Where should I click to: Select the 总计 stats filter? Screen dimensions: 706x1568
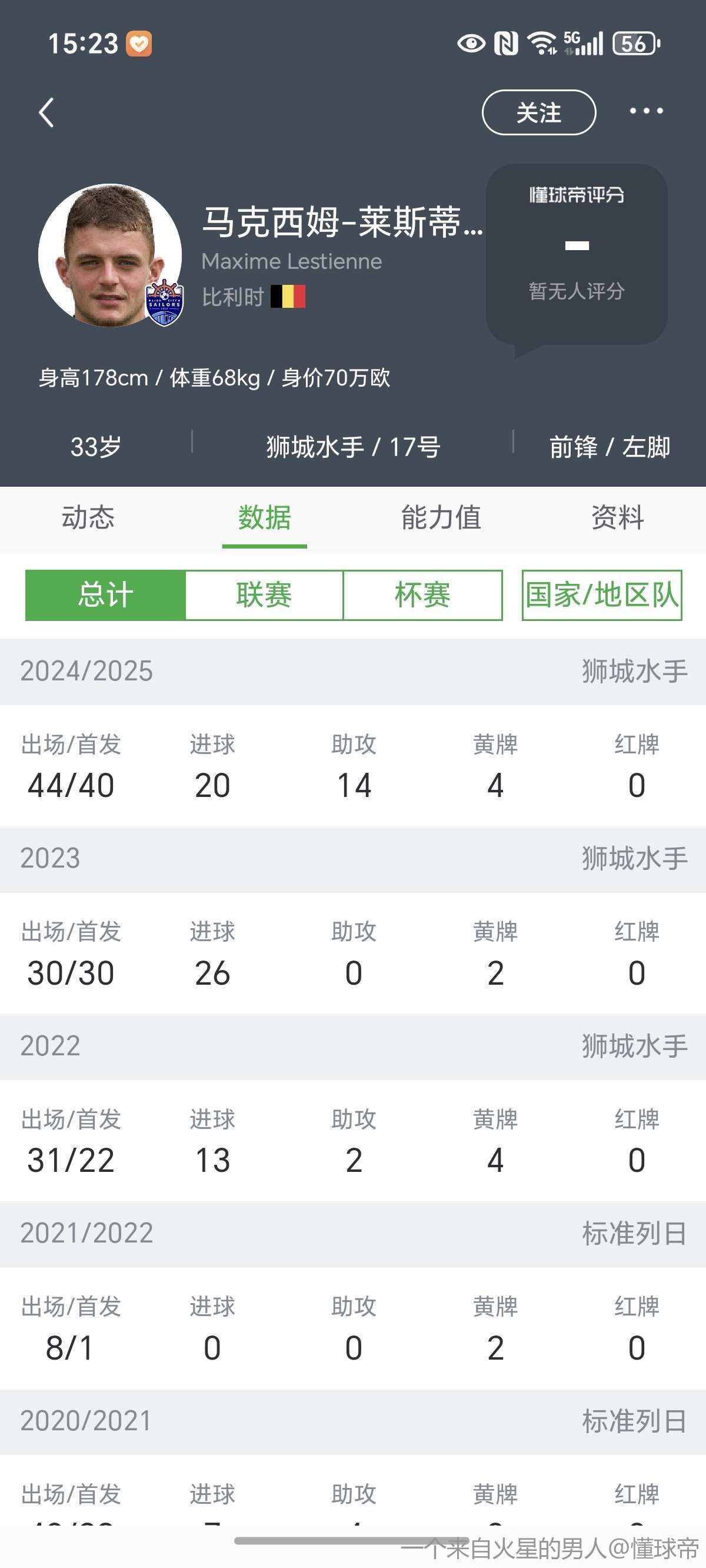pos(105,595)
